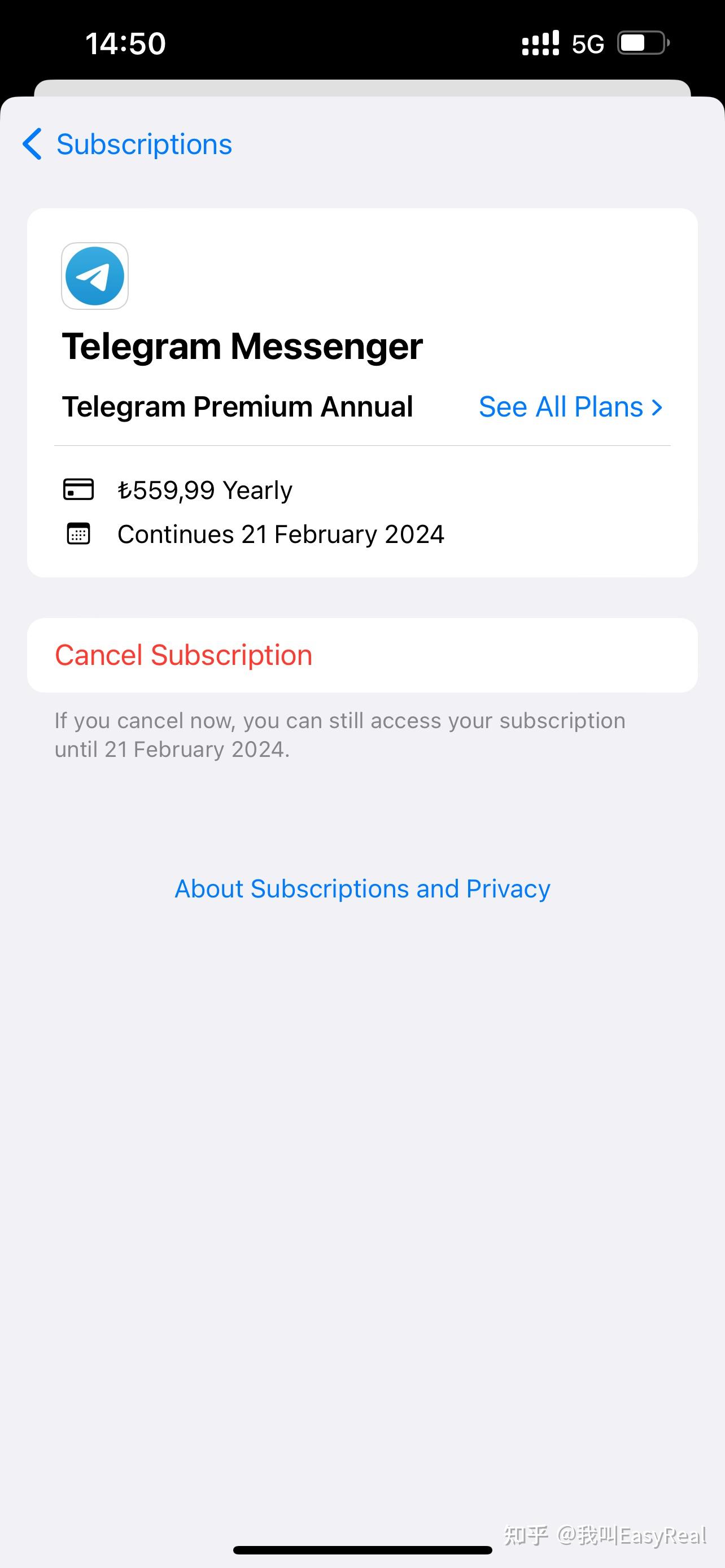Open About Subscriptions and Privacy
725x1568 pixels.
pos(362,888)
